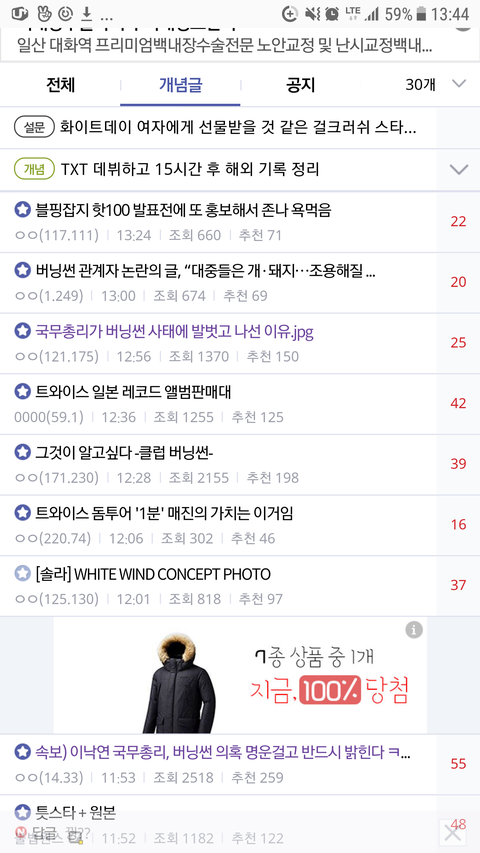Open post 트와이스 돔투어 '1분' 매진의
This screenshot has height=853, width=480.
tap(218, 526)
